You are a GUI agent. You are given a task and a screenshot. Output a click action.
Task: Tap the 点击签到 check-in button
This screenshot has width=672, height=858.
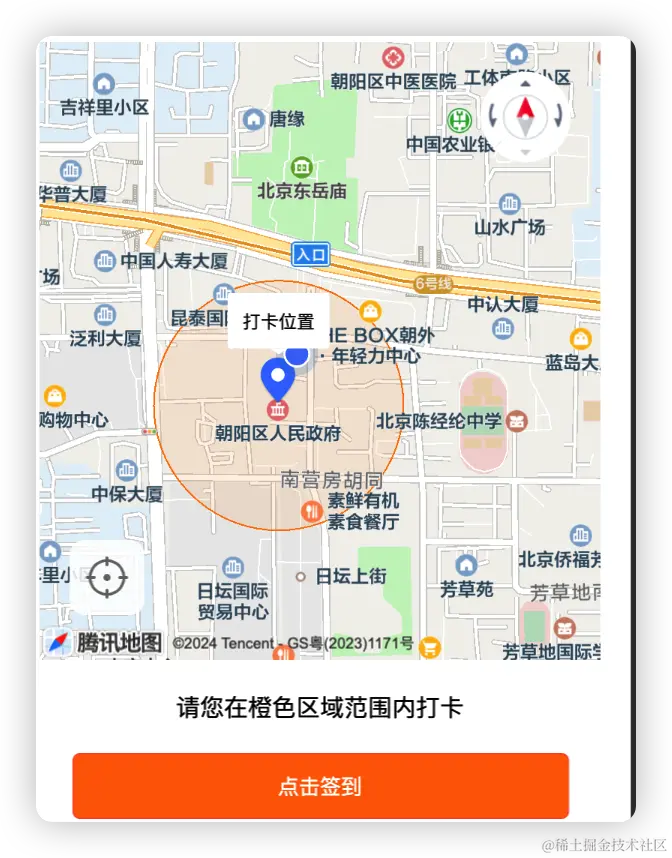coord(320,786)
